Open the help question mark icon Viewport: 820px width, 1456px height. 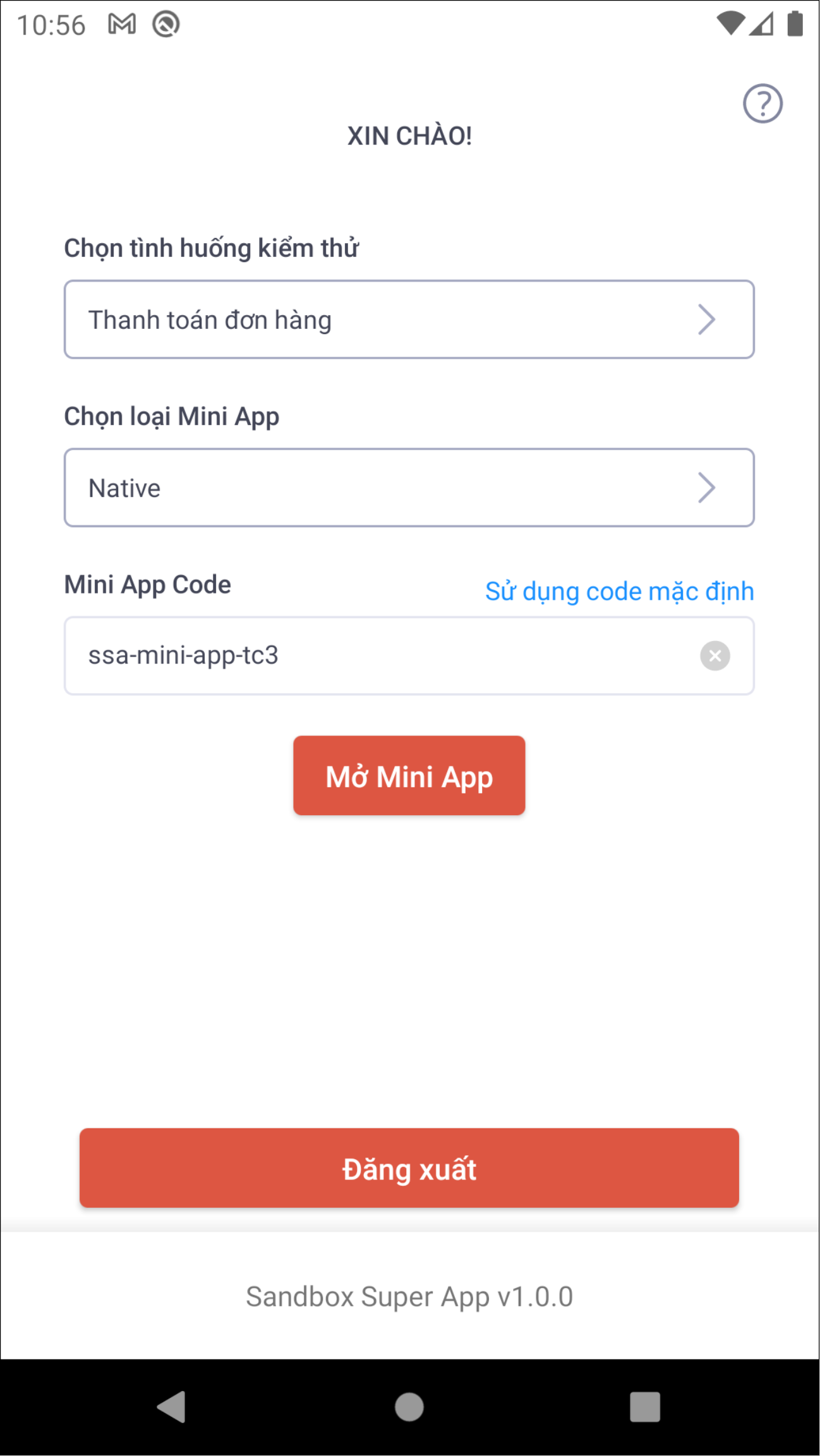pos(763,103)
